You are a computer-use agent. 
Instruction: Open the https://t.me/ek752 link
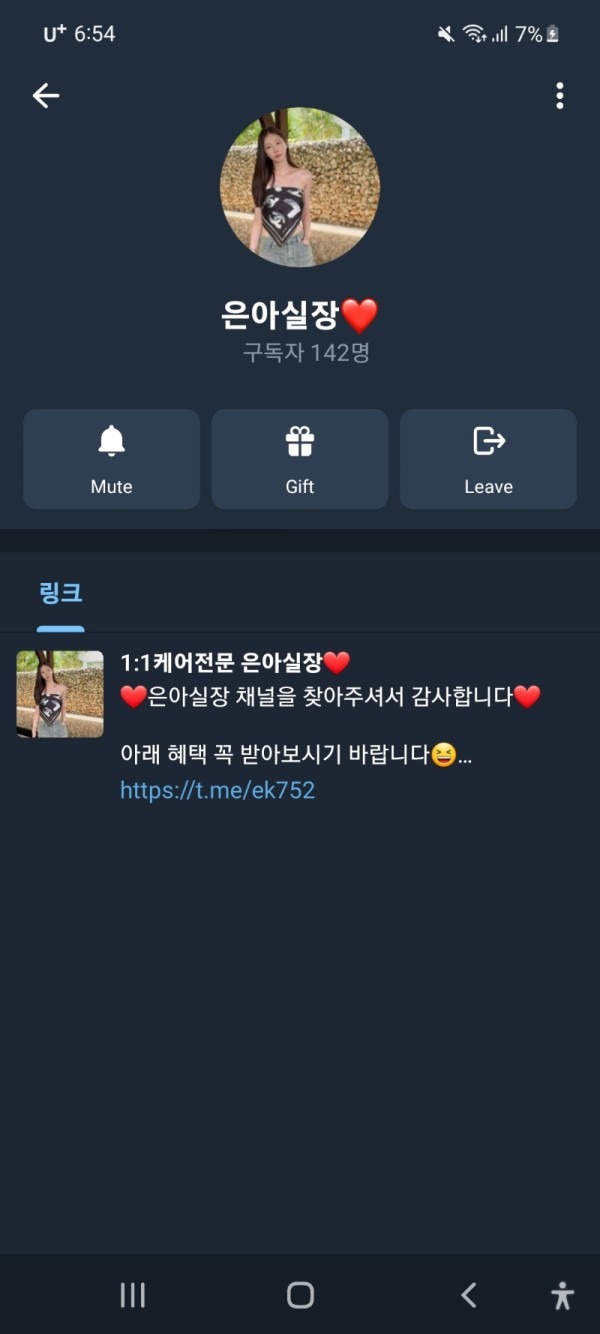pos(217,790)
